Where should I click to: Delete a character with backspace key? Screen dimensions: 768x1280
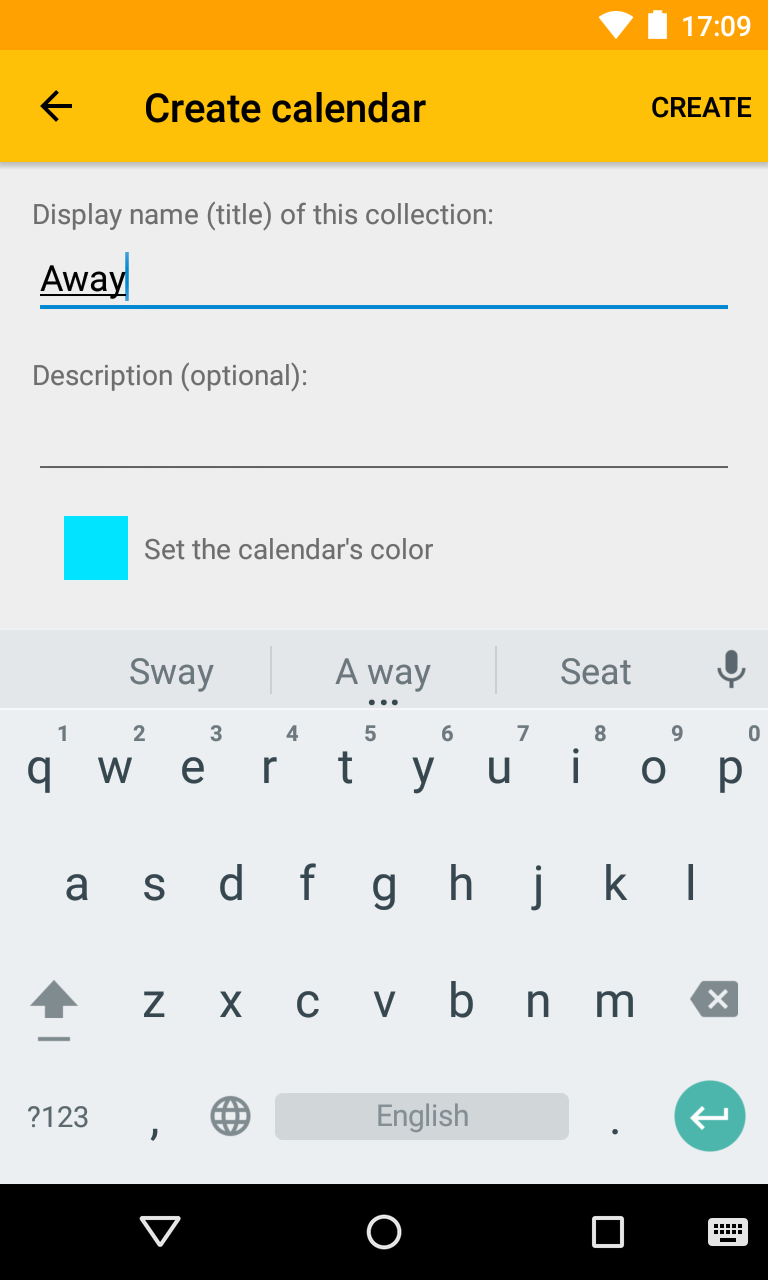(714, 999)
